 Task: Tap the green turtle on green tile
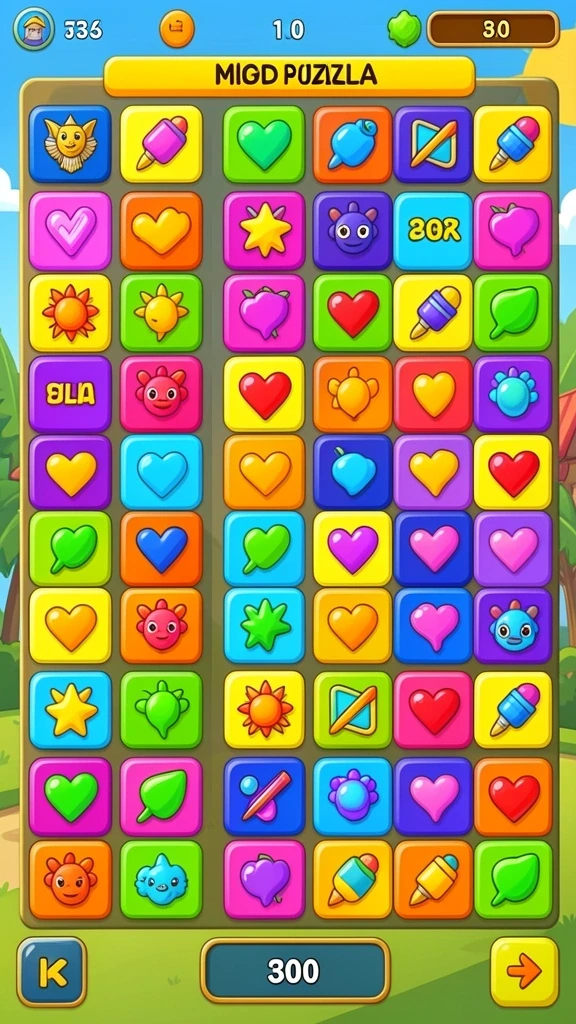(161, 710)
